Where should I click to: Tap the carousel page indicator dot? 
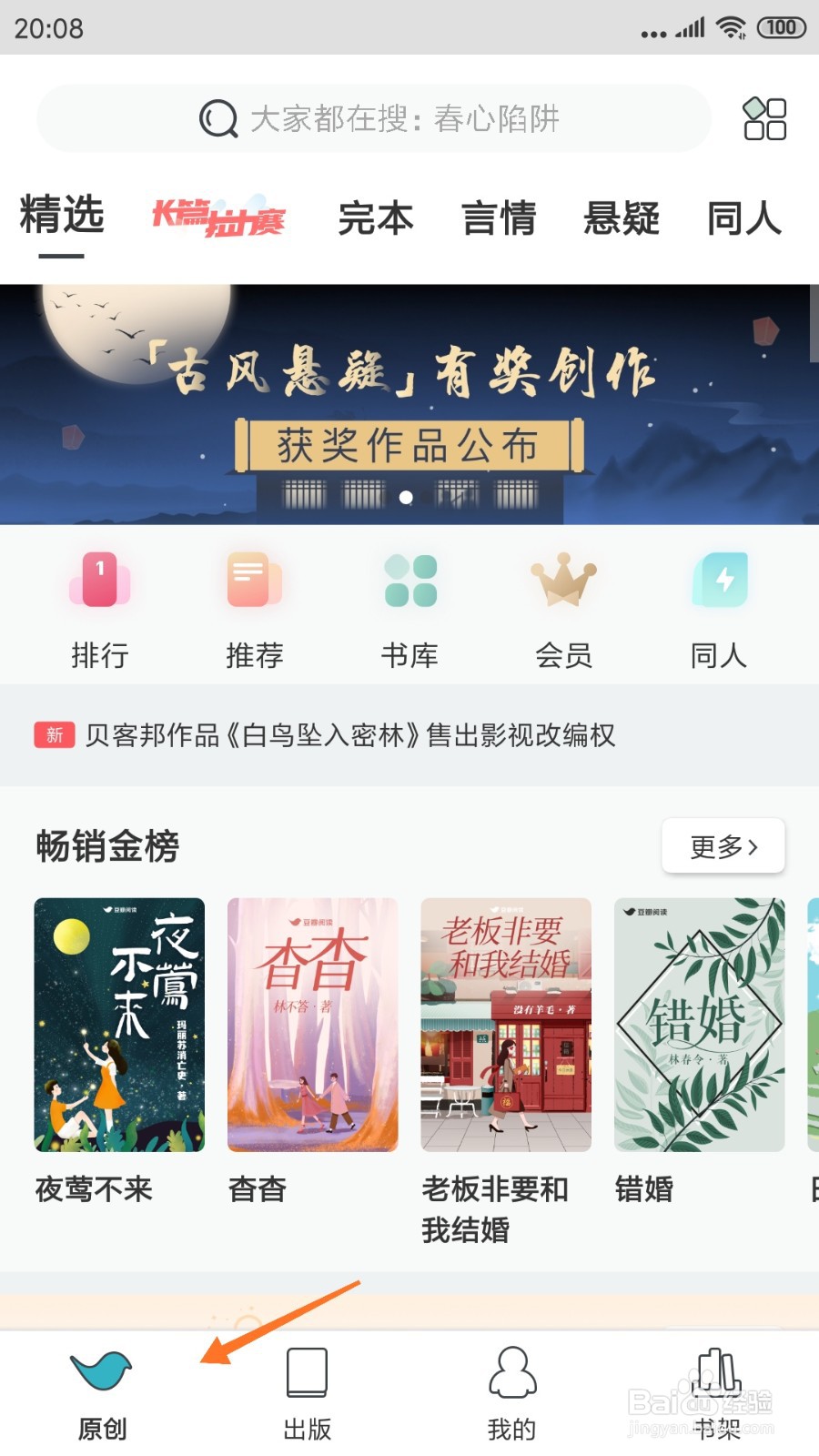tap(404, 498)
